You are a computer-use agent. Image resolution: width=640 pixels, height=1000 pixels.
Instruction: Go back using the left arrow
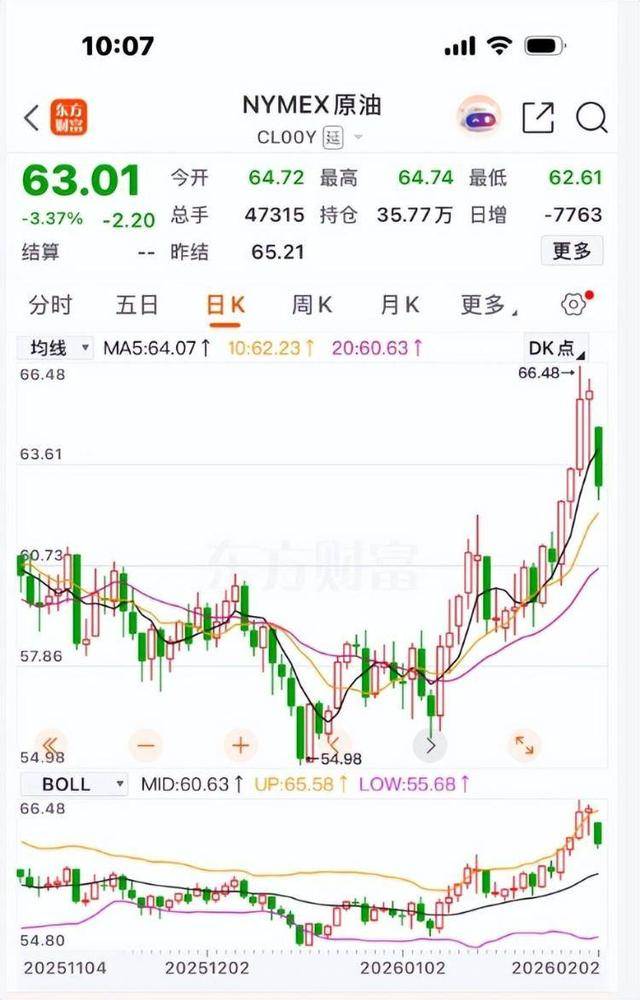tap(31, 118)
